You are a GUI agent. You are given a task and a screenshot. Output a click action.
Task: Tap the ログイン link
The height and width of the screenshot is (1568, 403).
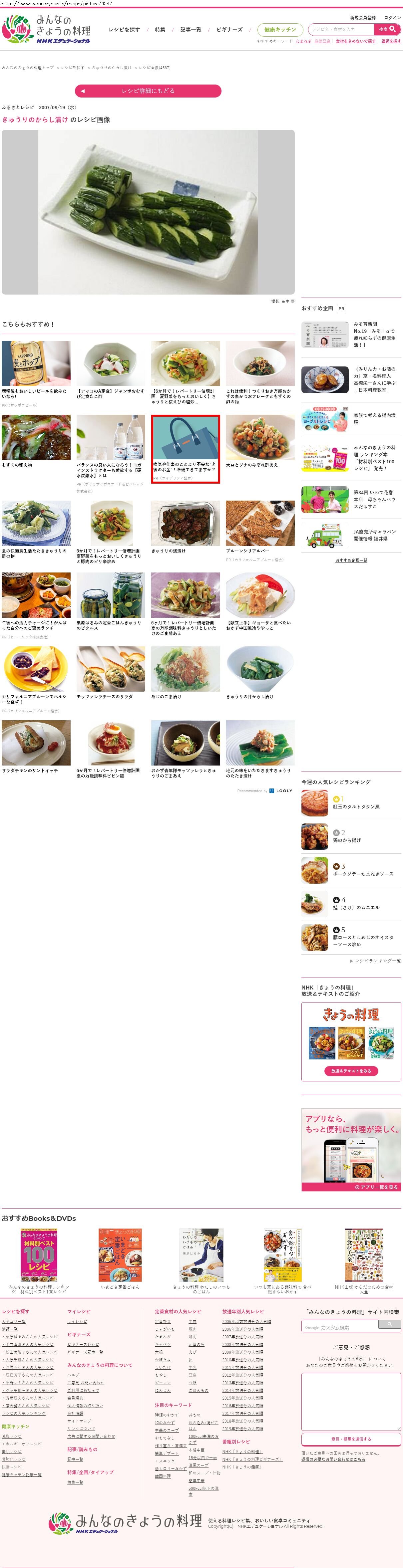[x=392, y=18]
